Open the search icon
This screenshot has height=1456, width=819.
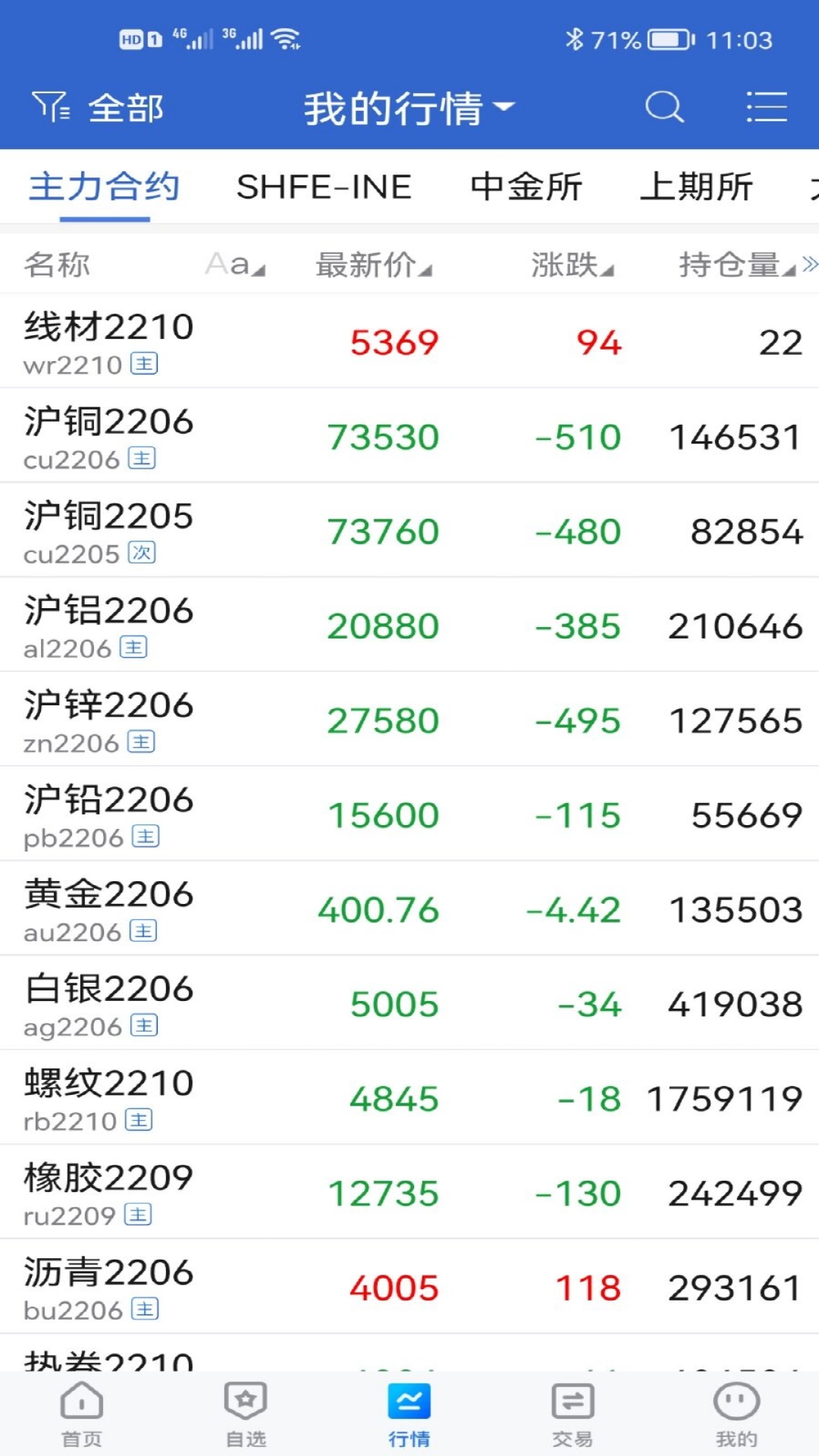tap(664, 107)
